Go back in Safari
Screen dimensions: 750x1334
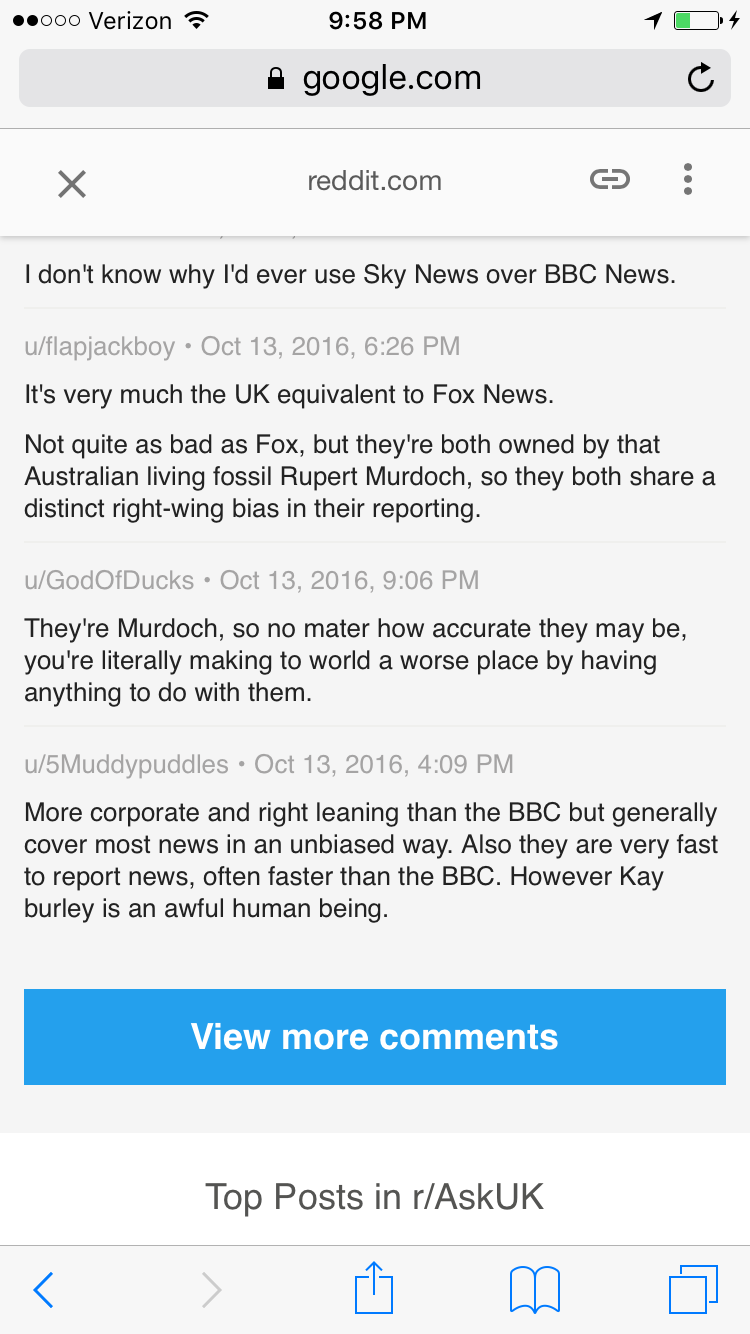(x=43, y=1290)
